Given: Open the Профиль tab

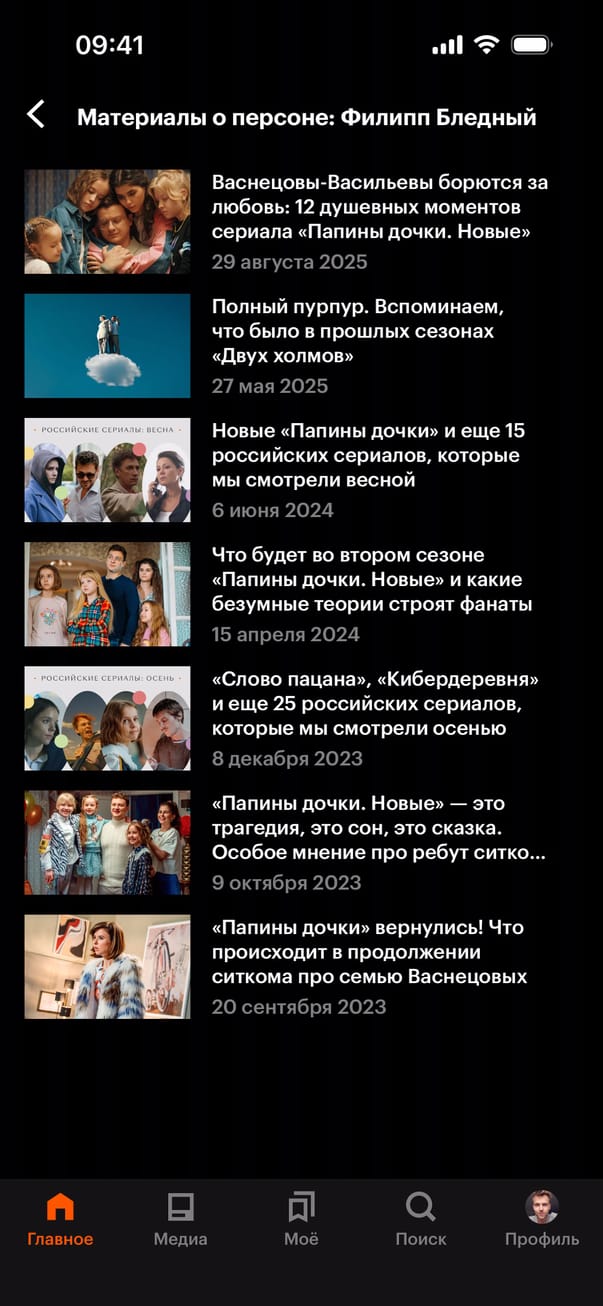Looking at the screenshot, I should [x=542, y=1219].
